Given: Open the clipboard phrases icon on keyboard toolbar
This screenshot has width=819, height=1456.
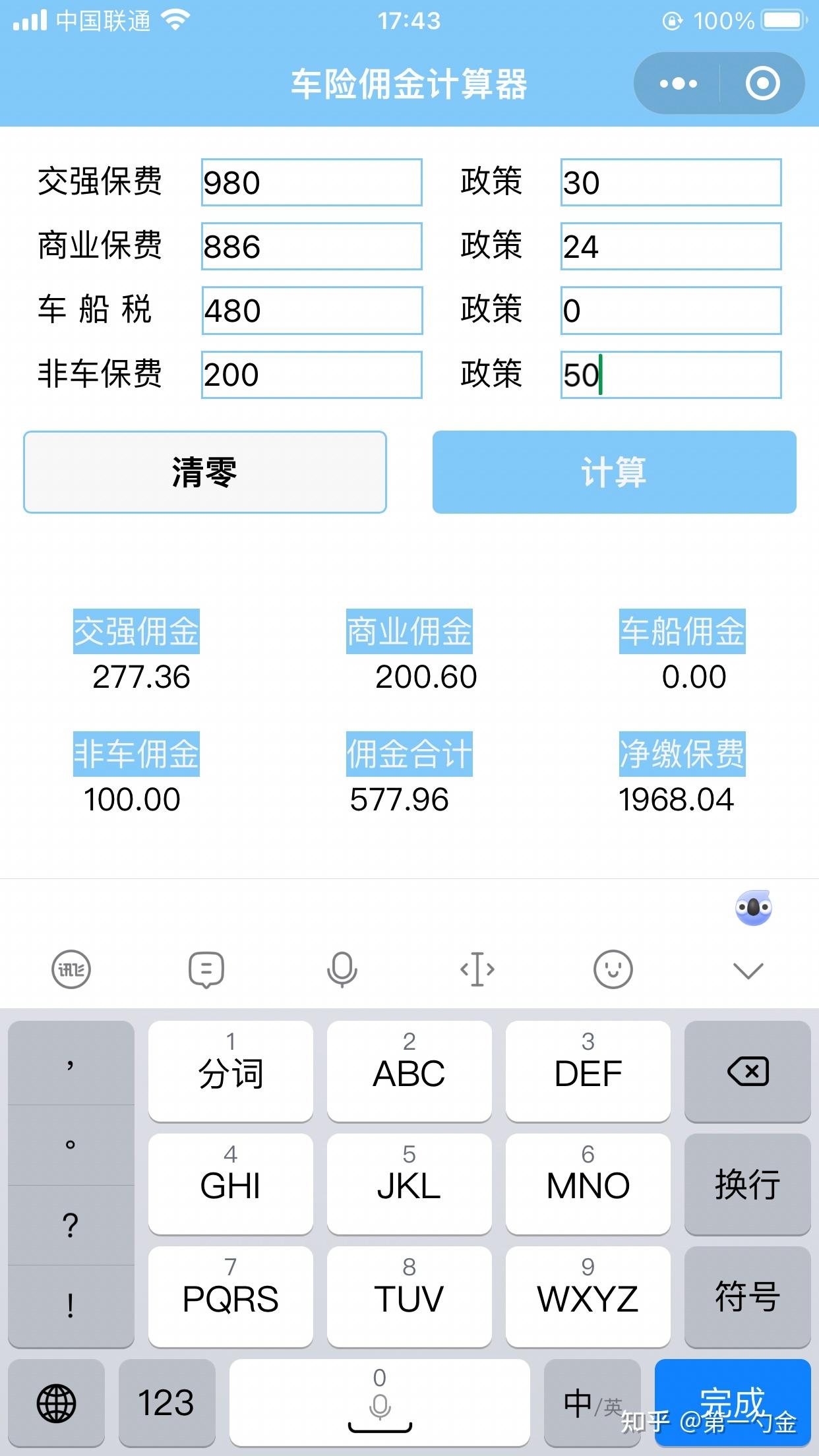Looking at the screenshot, I should click(x=206, y=969).
